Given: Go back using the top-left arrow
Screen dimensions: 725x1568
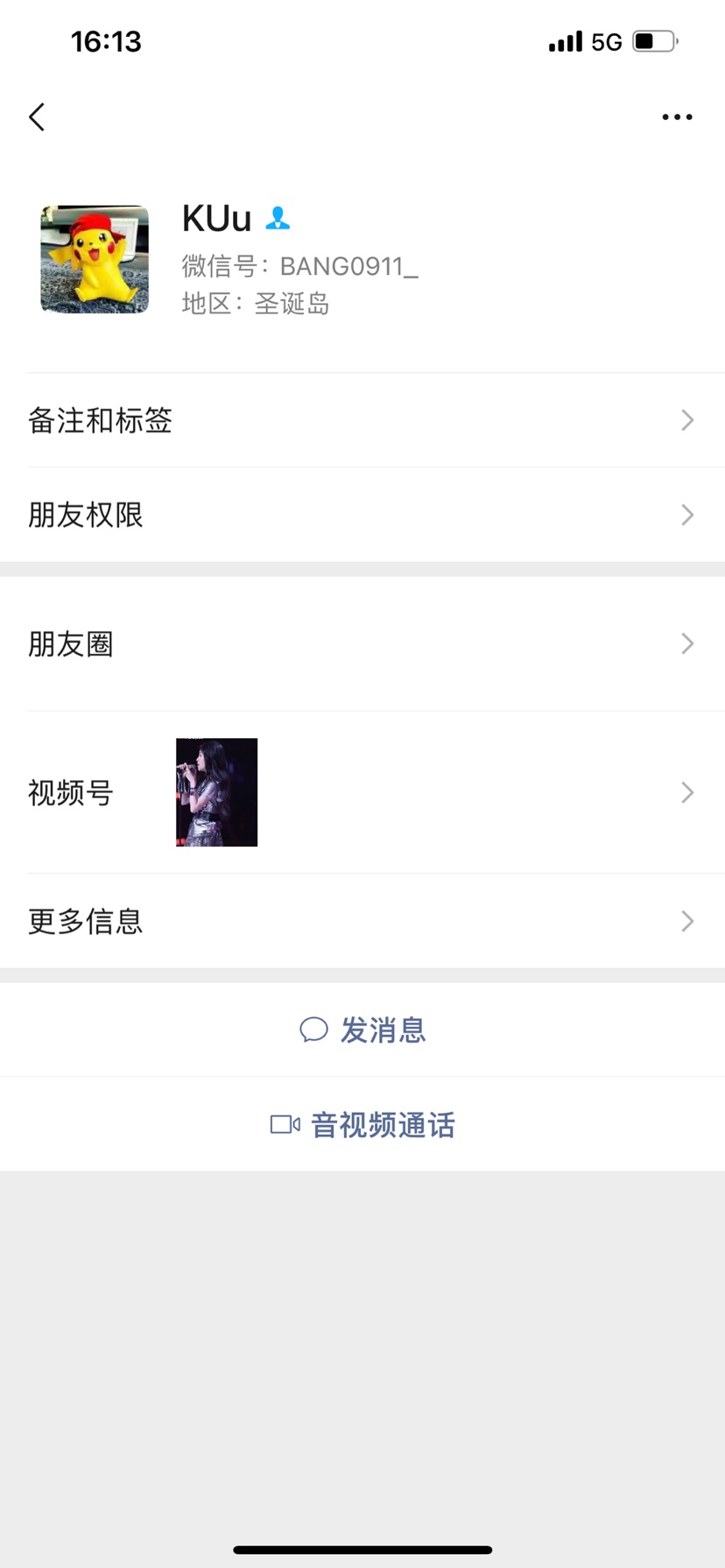Looking at the screenshot, I should tap(37, 117).
